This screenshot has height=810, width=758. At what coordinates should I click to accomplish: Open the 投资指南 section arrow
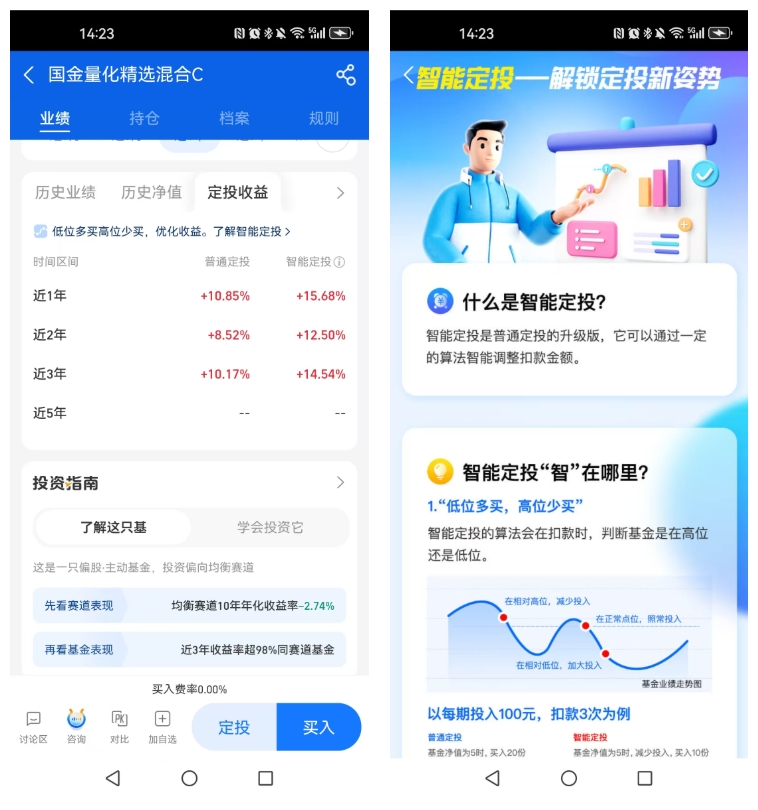(340, 483)
